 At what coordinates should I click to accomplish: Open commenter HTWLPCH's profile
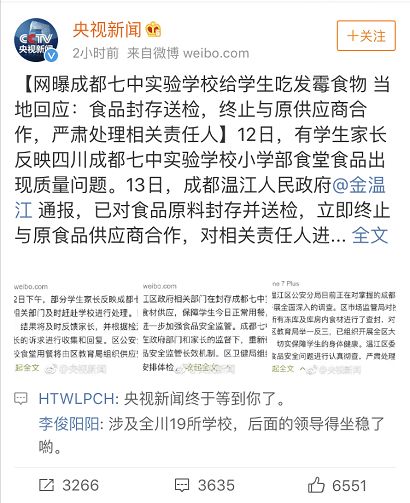pos(77,399)
